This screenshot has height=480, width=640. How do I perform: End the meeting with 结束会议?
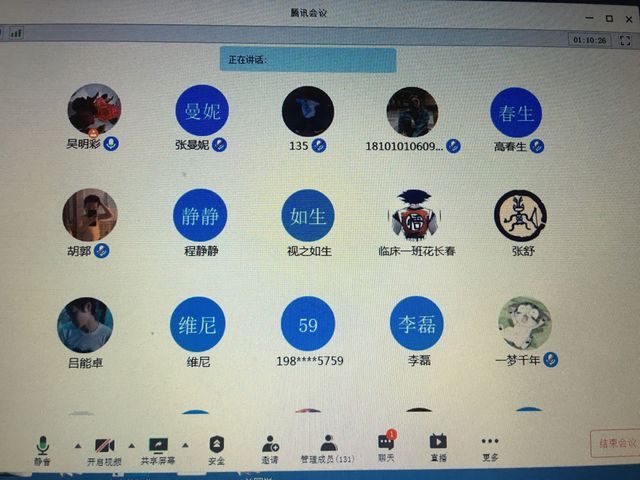(613, 443)
